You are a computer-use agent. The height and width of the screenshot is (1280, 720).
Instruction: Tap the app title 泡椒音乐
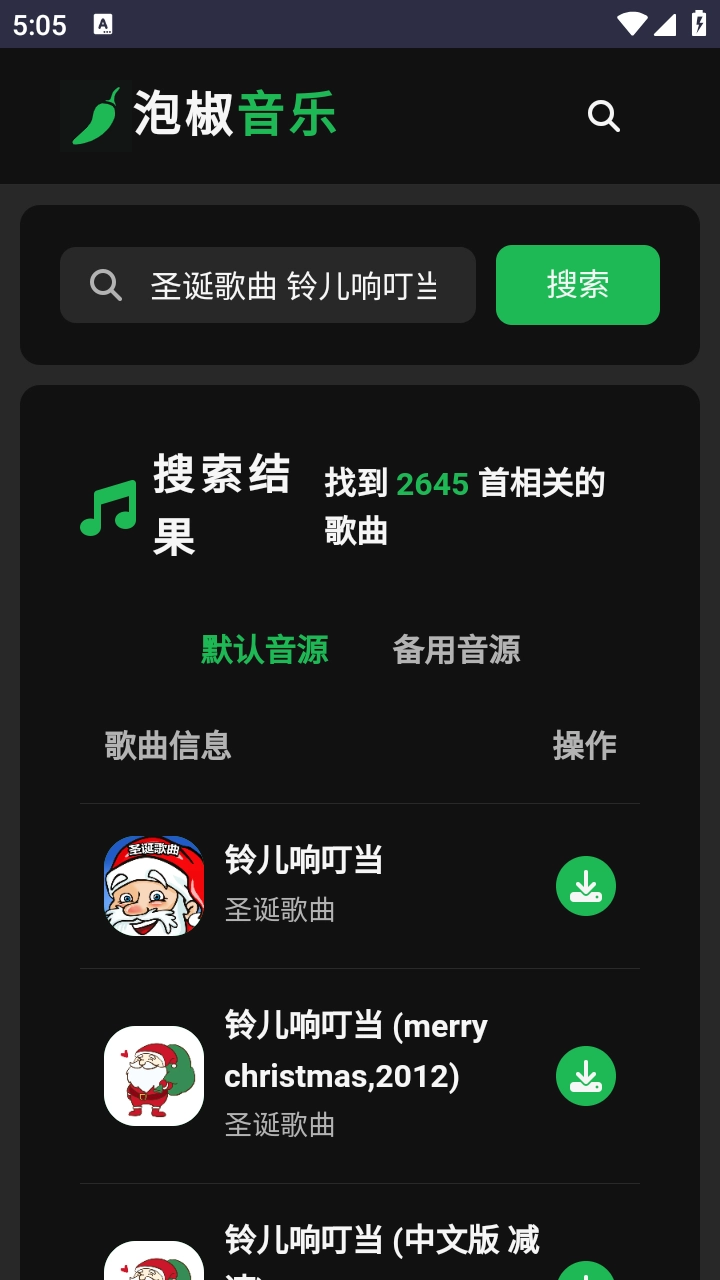tap(237, 115)
